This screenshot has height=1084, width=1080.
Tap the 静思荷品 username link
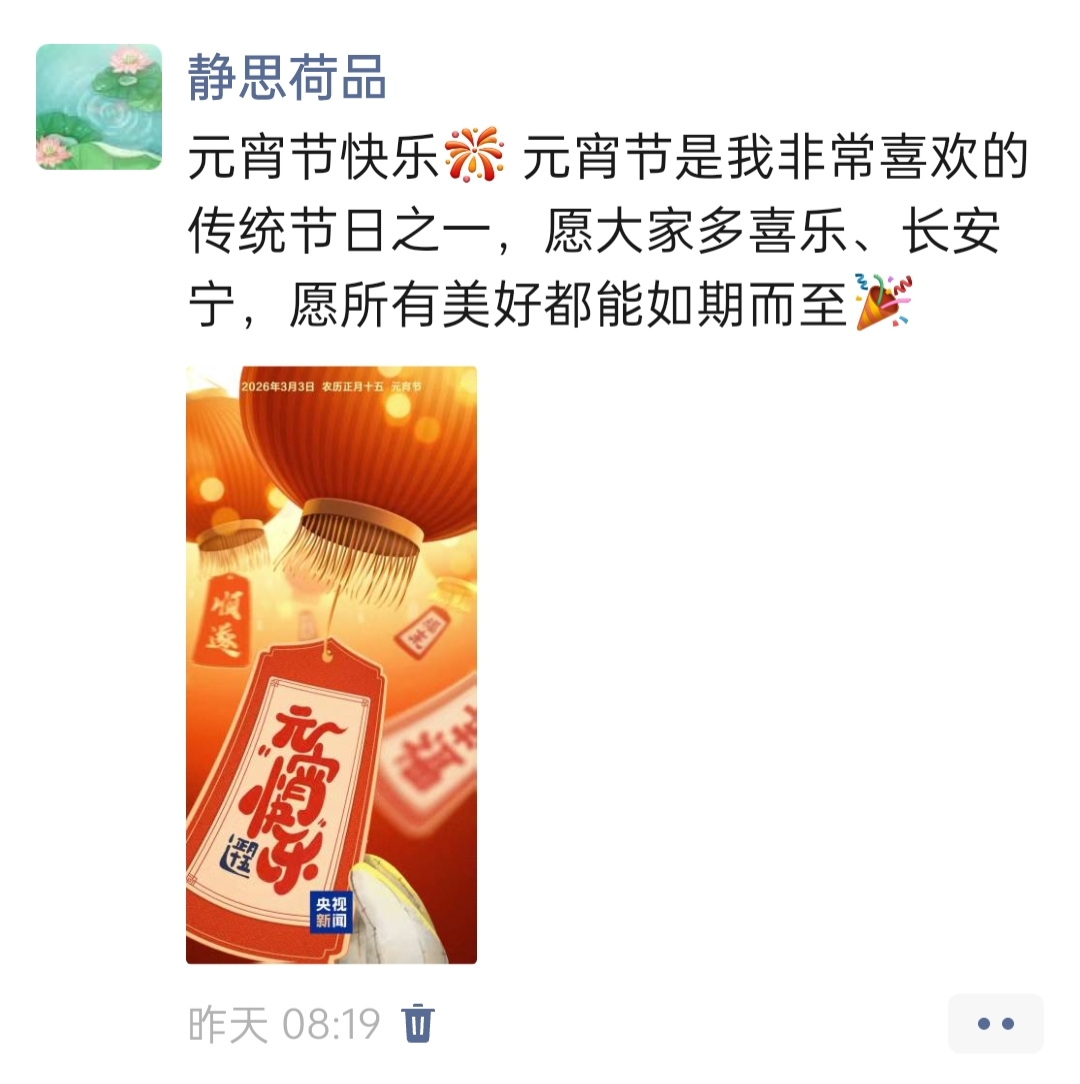[x=287, y=79]
